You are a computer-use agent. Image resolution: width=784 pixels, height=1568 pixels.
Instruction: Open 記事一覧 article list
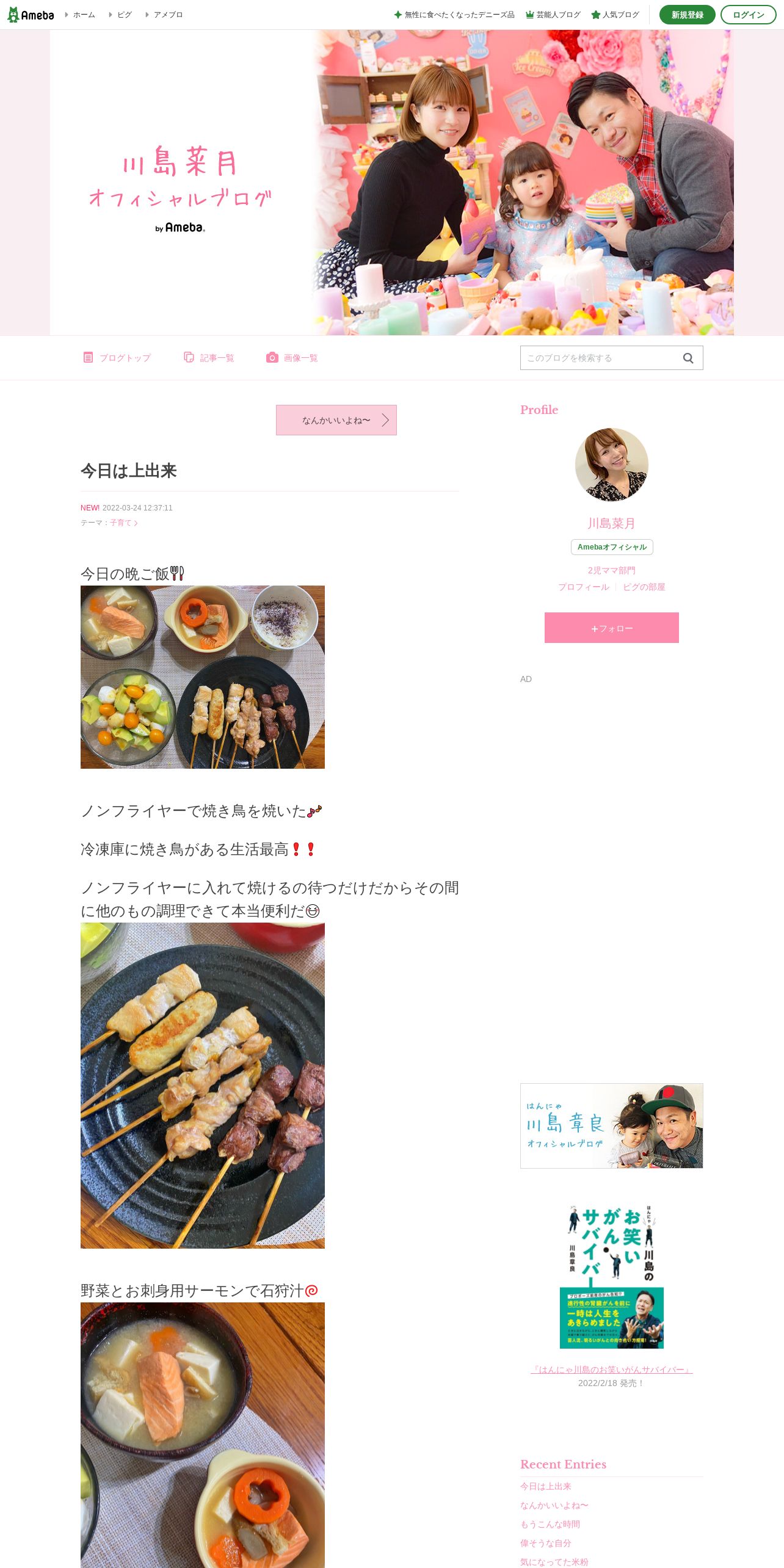point(209,358)
